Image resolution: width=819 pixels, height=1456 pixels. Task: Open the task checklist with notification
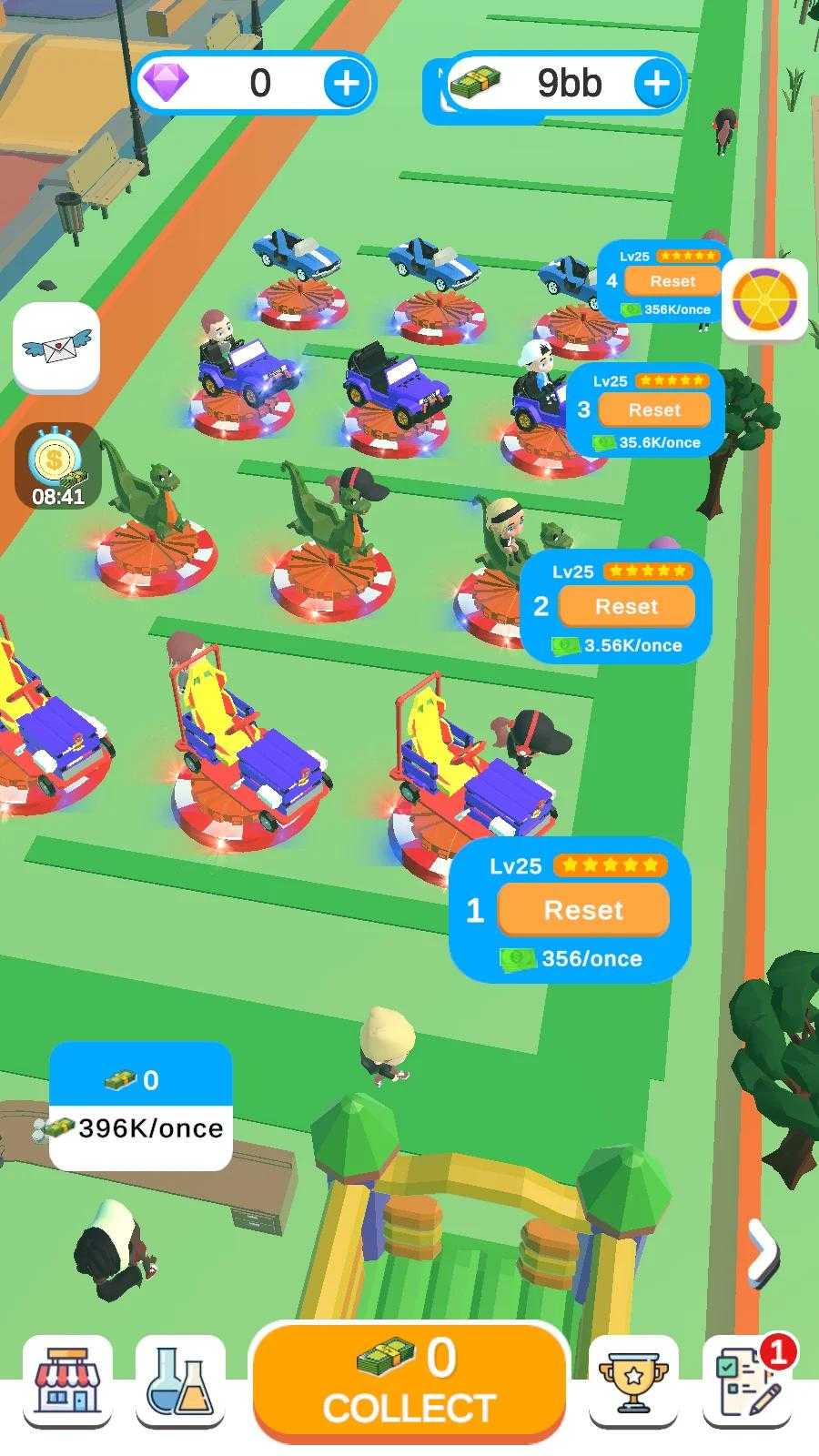tap(748, 1381)
